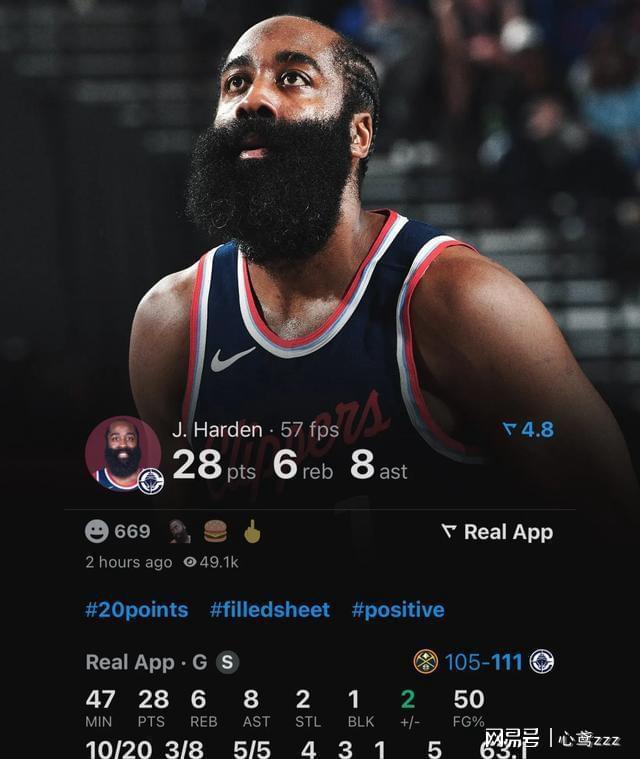View the 4.8 rating

point(528,430)
